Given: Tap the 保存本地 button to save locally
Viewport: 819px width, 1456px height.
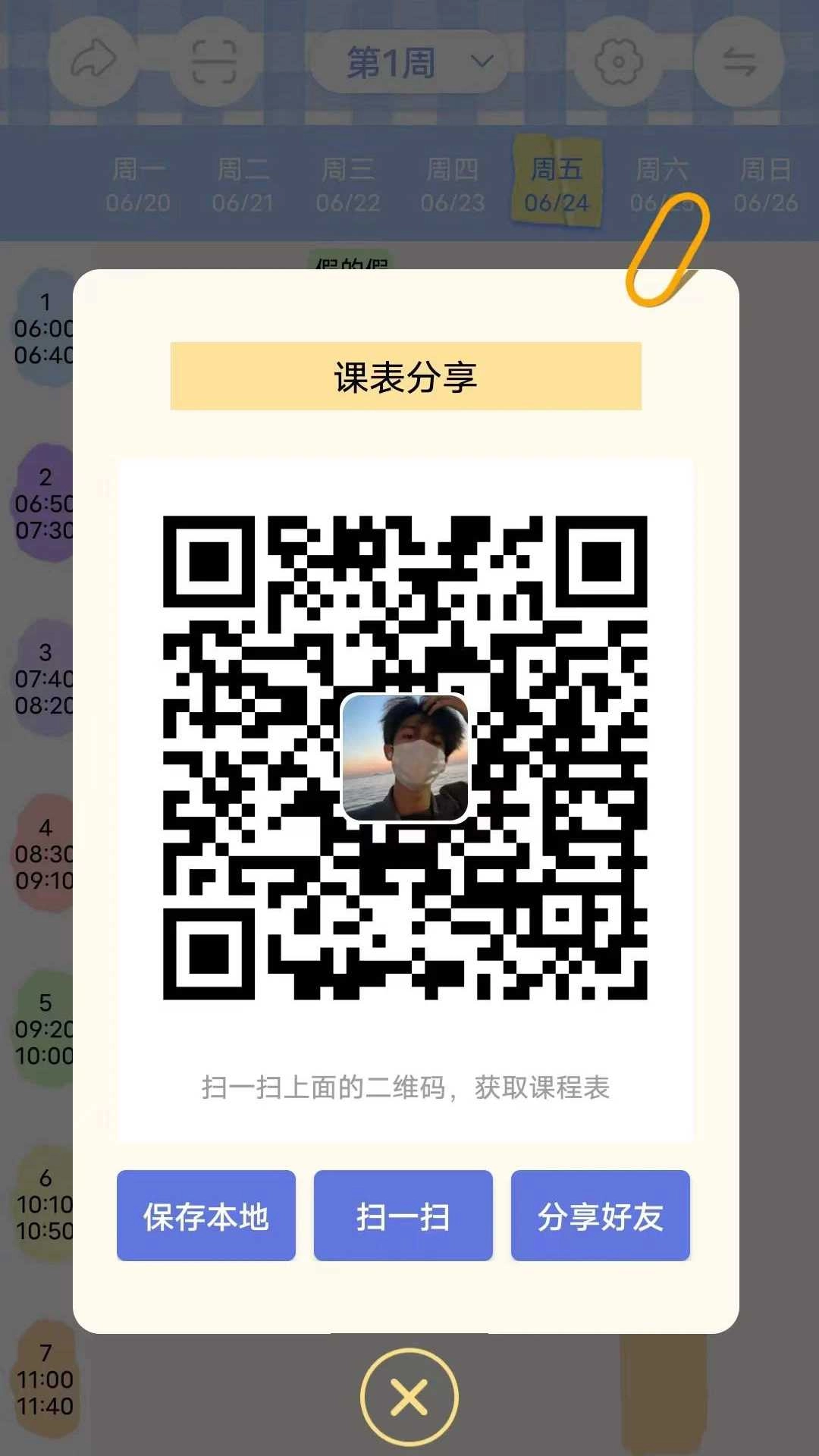Looking at the screenshot, I should coord(206,1216).
